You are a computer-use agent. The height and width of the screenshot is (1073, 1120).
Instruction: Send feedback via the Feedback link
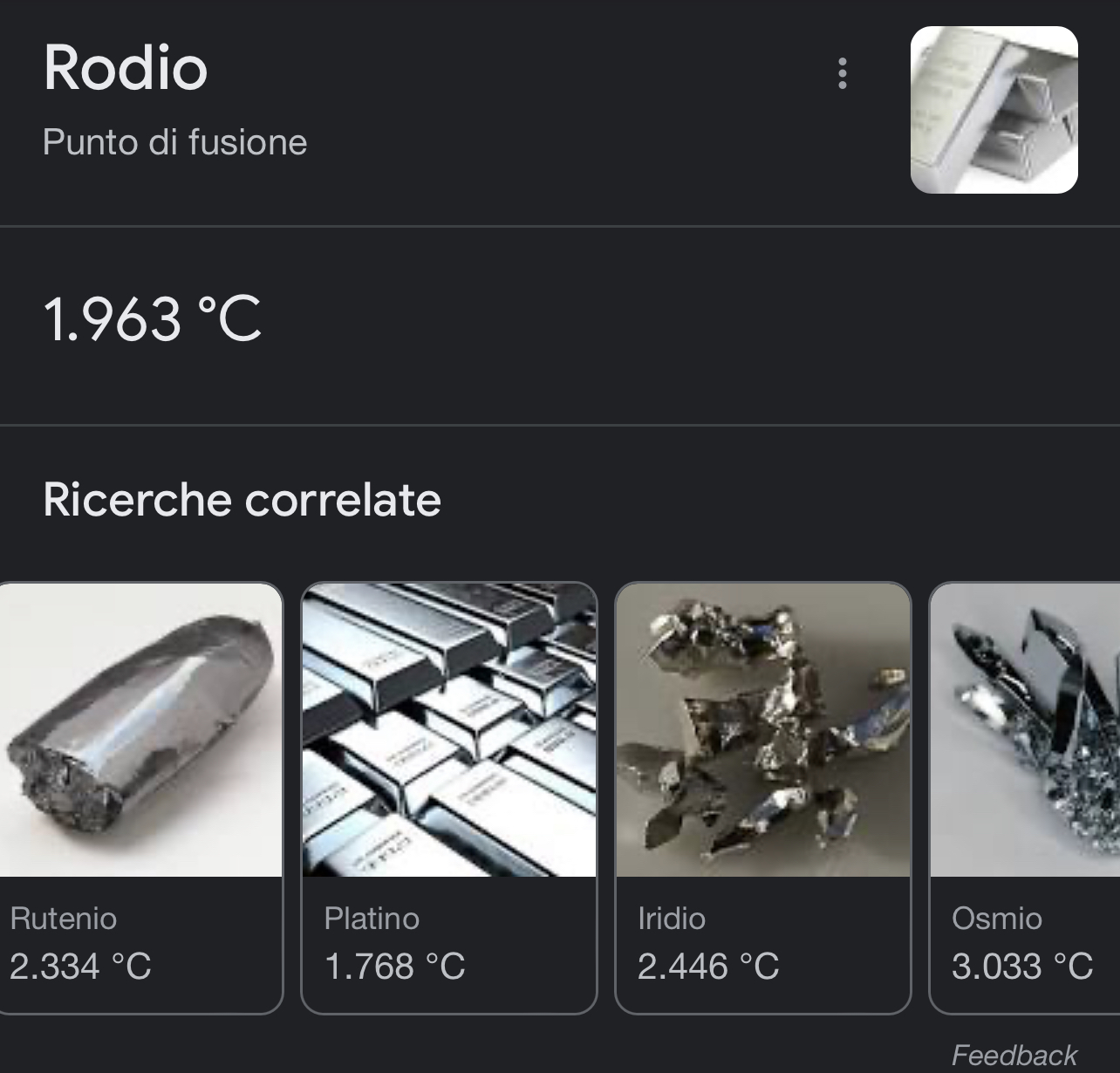coord(1014,1055)
